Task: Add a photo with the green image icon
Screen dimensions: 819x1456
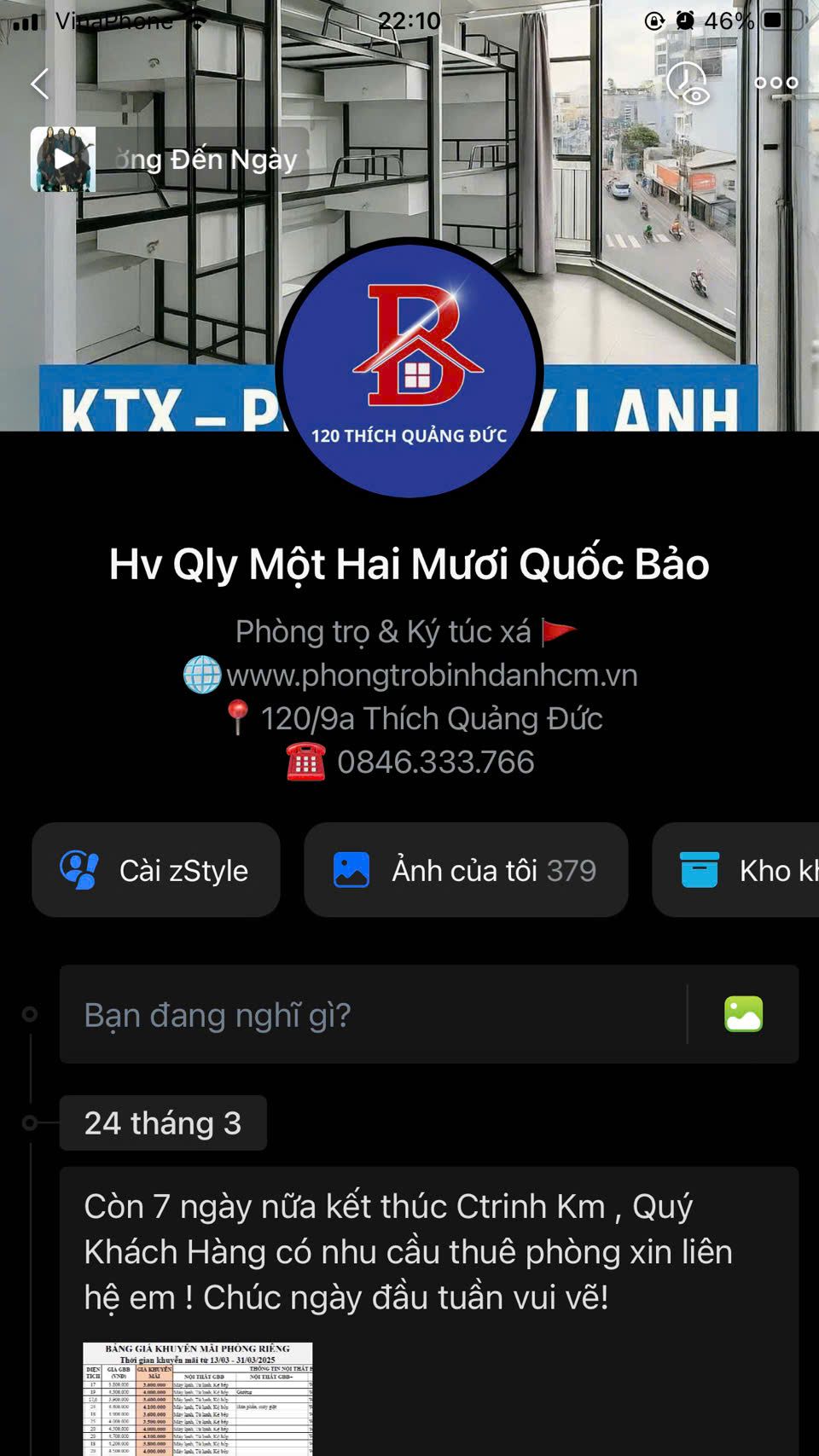Action: click(x=743, y=1015)
